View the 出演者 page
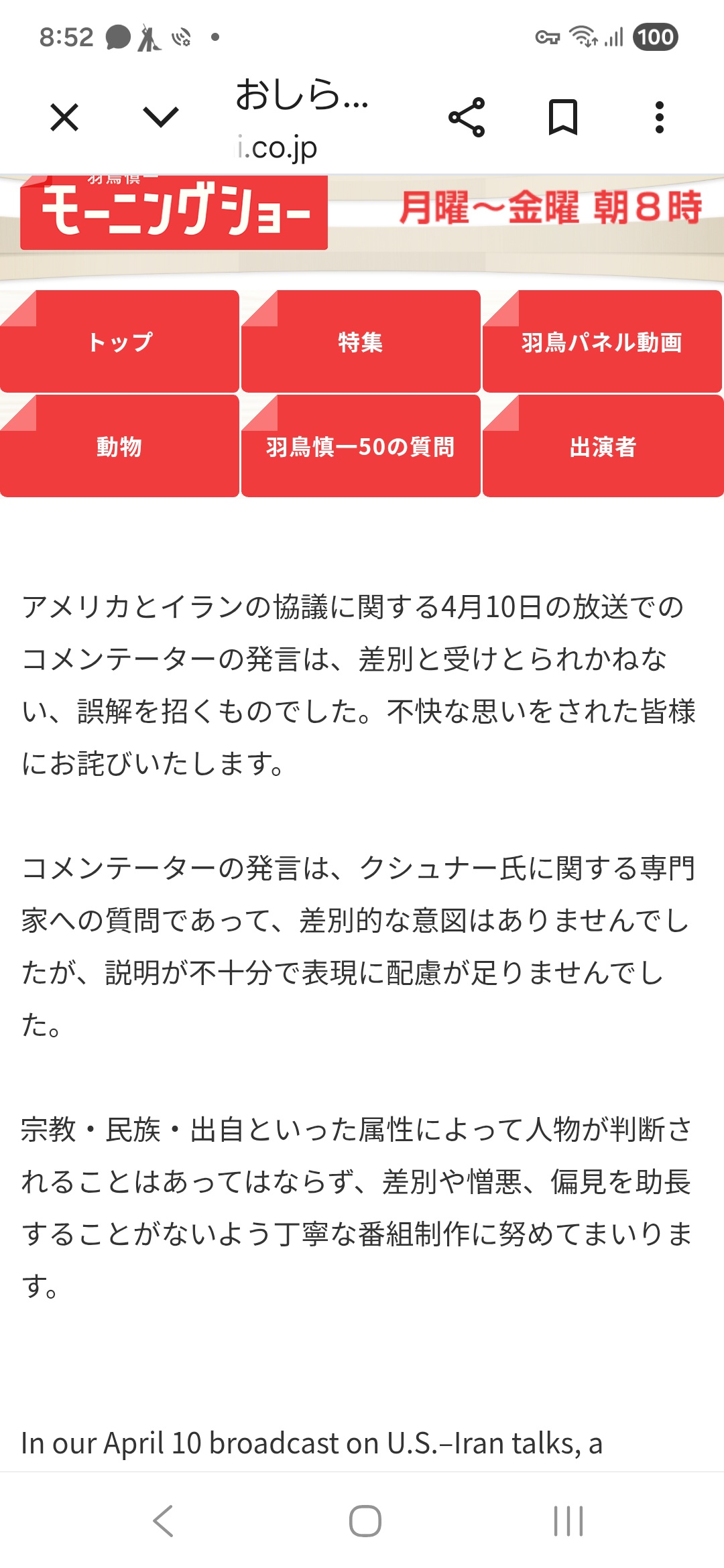The height and width of the screenshot is (1568, 724). point(602,446)
